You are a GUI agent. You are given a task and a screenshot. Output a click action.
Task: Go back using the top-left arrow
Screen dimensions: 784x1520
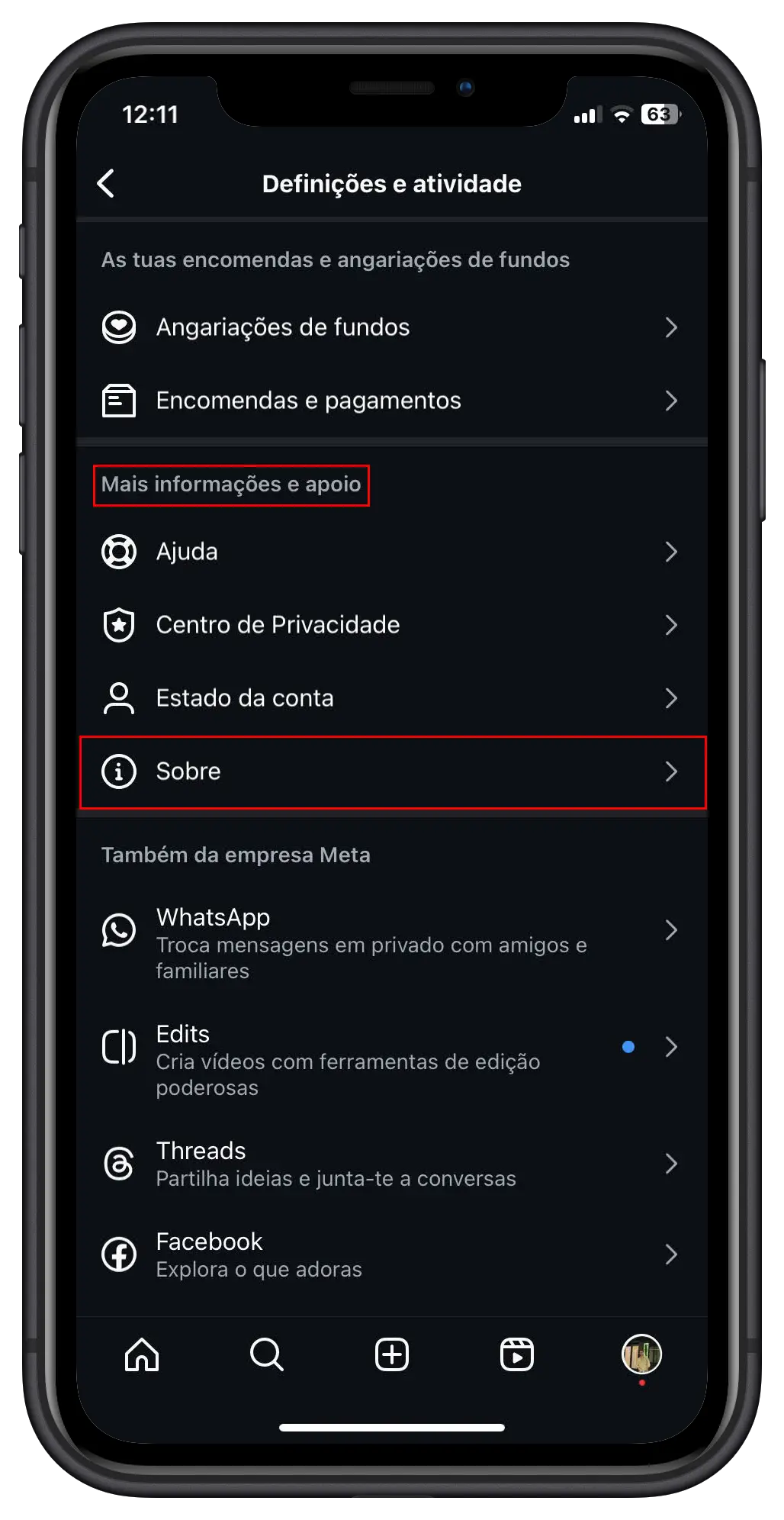107,184
